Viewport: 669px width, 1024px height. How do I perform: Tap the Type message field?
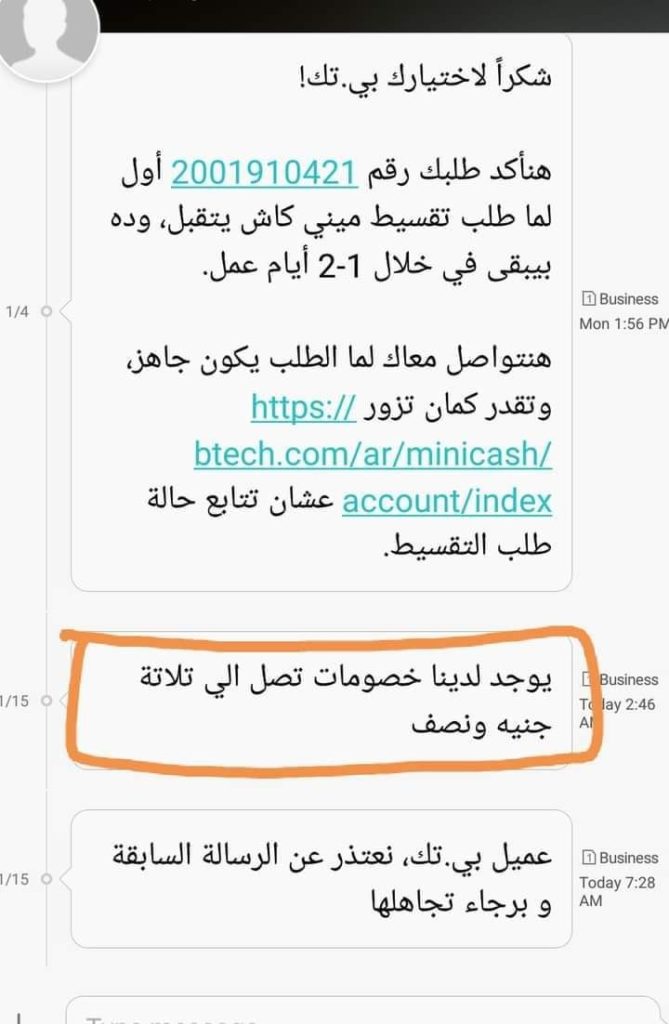pos(360,1012)
